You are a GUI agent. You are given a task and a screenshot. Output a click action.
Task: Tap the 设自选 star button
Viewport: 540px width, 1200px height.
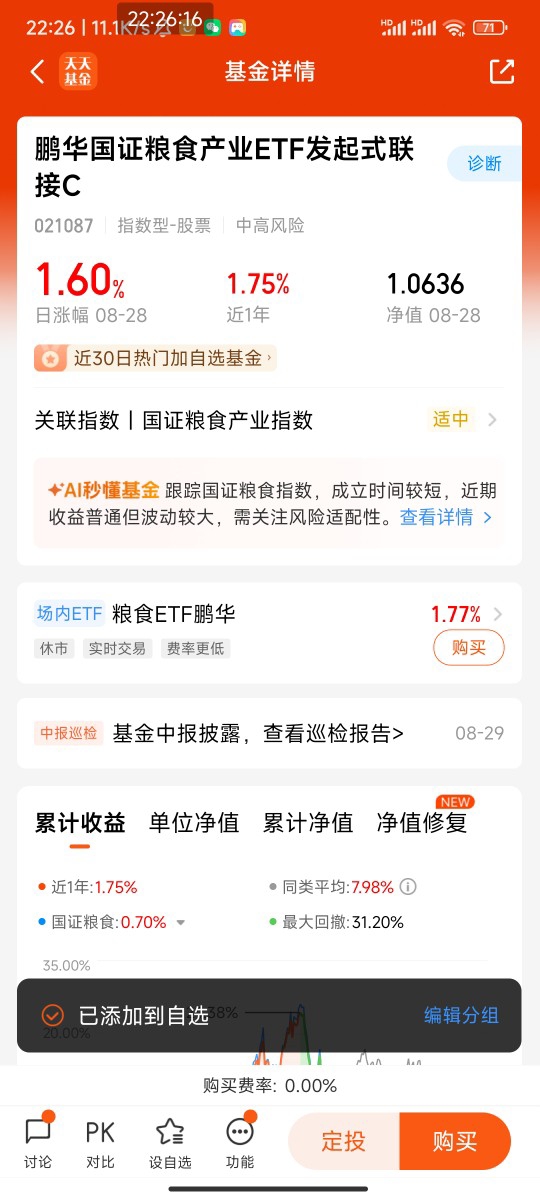(170, 1142)
